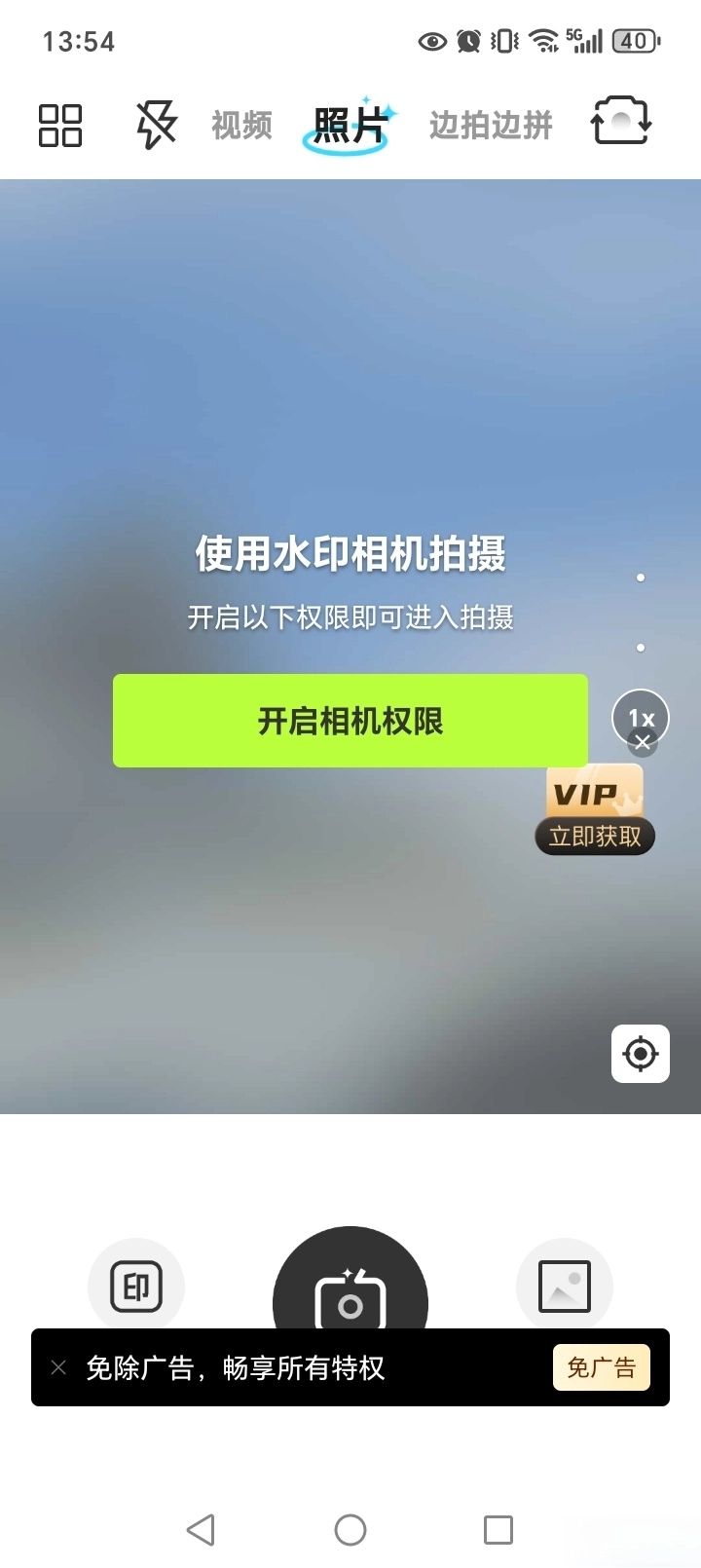Open the photo gallery icon

[x=565, y=1286]
